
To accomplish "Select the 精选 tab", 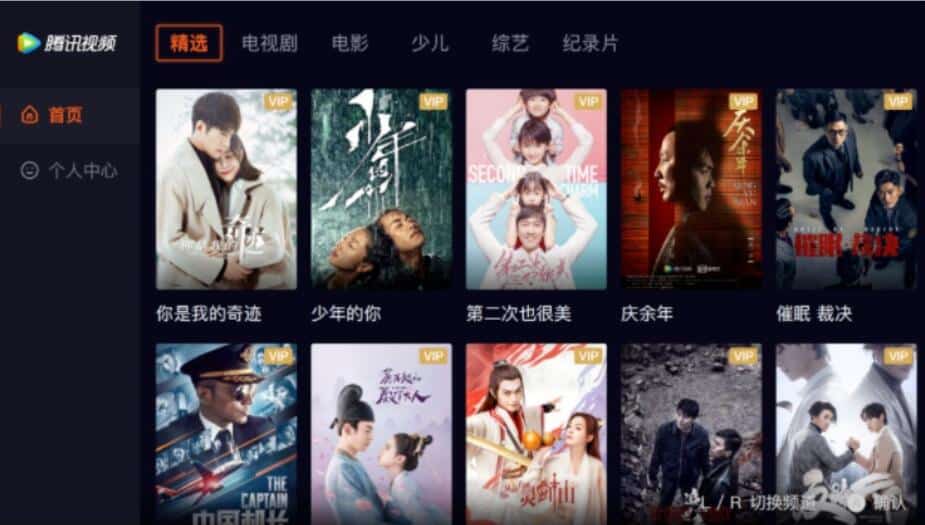I will click(x=189, y=43).
